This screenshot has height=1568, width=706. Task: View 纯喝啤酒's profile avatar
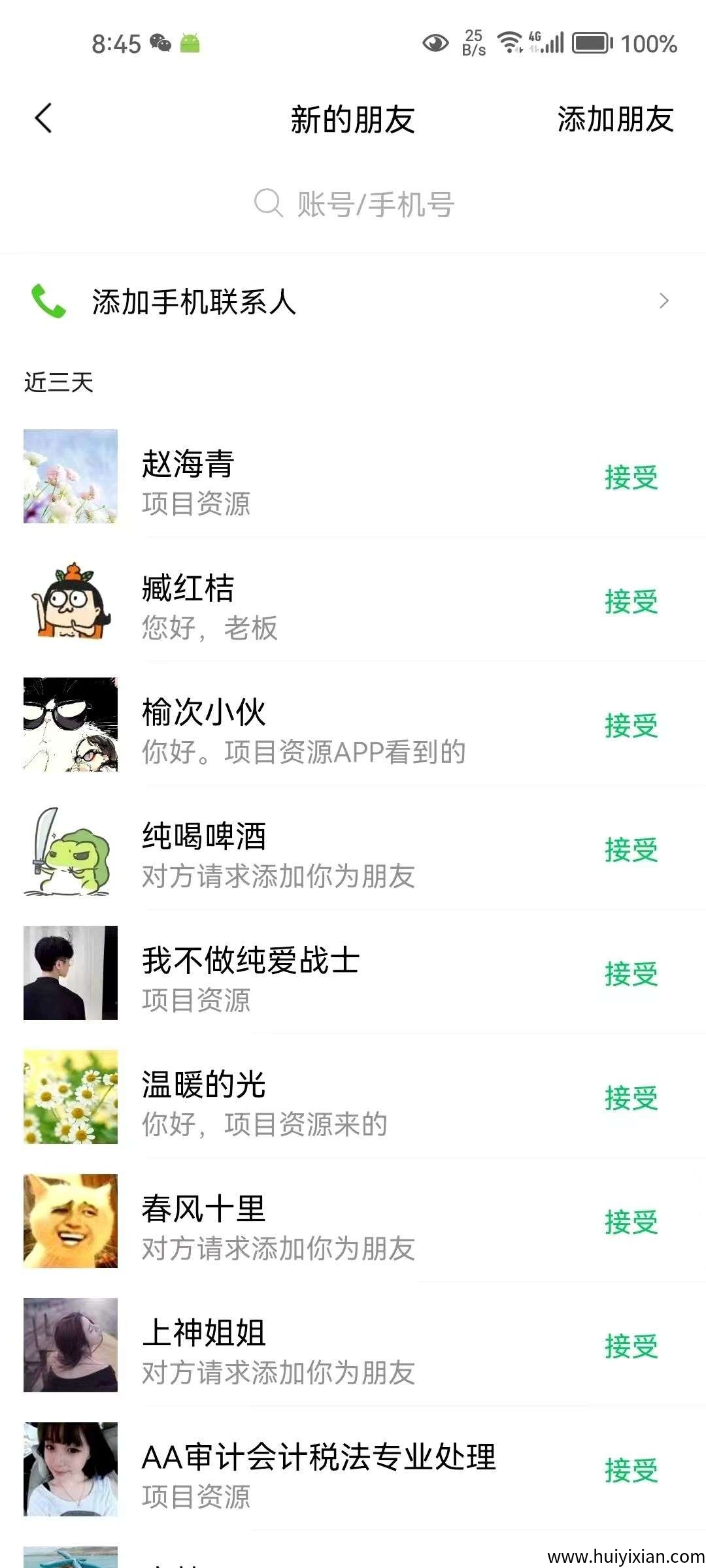click(x=71, y=849)
